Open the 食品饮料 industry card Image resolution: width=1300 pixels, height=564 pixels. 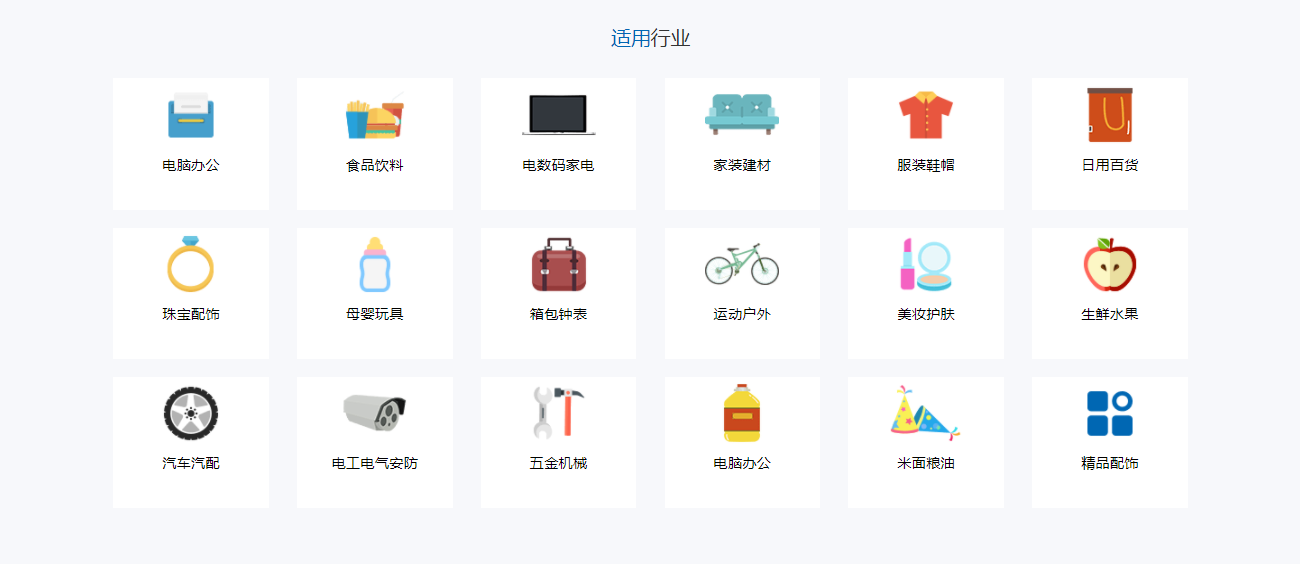pos(375,144)
